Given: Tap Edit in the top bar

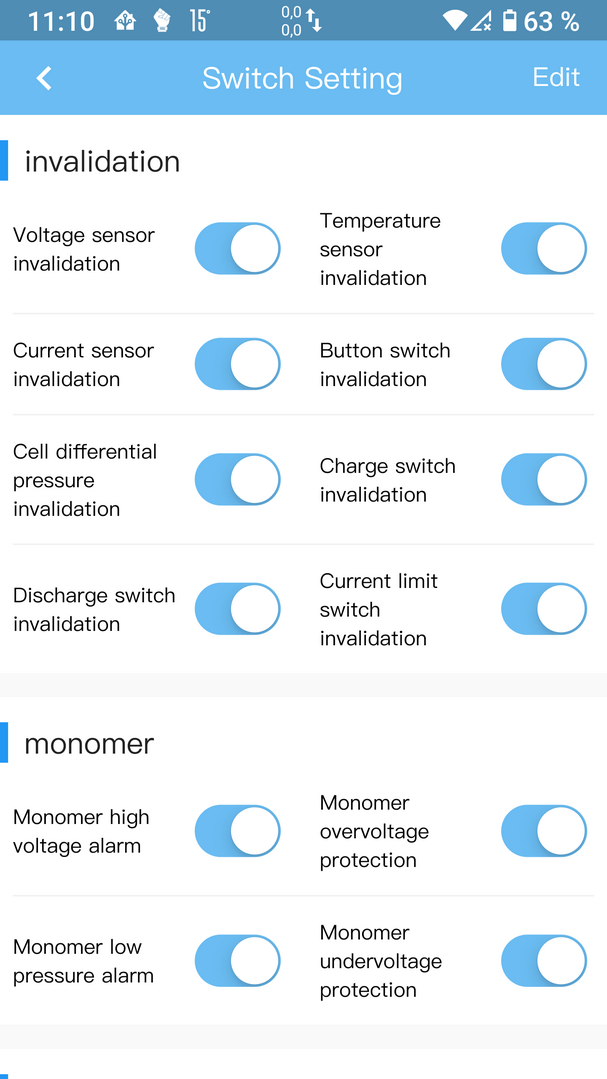Looking at the screenshot, I should tap(556, 77).
